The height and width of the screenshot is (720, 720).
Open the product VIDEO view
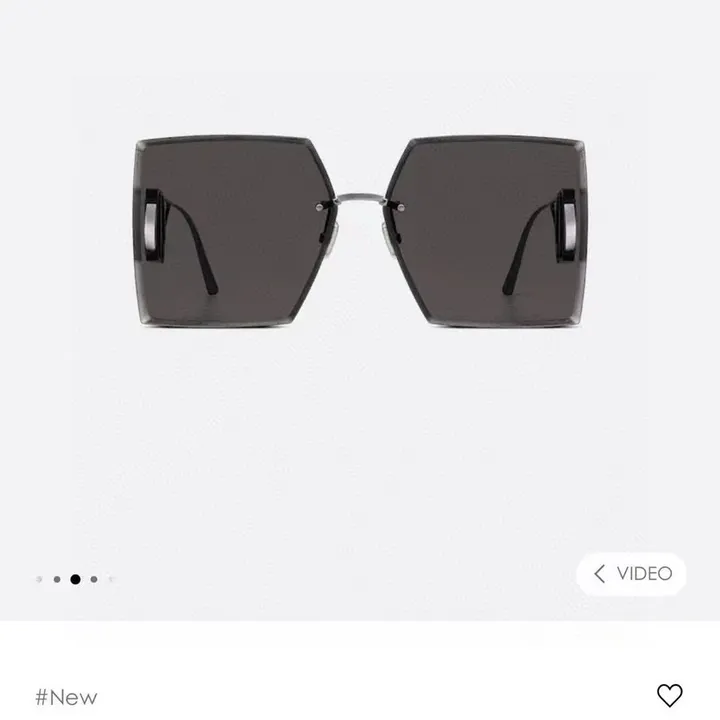(x=632, y=574)
